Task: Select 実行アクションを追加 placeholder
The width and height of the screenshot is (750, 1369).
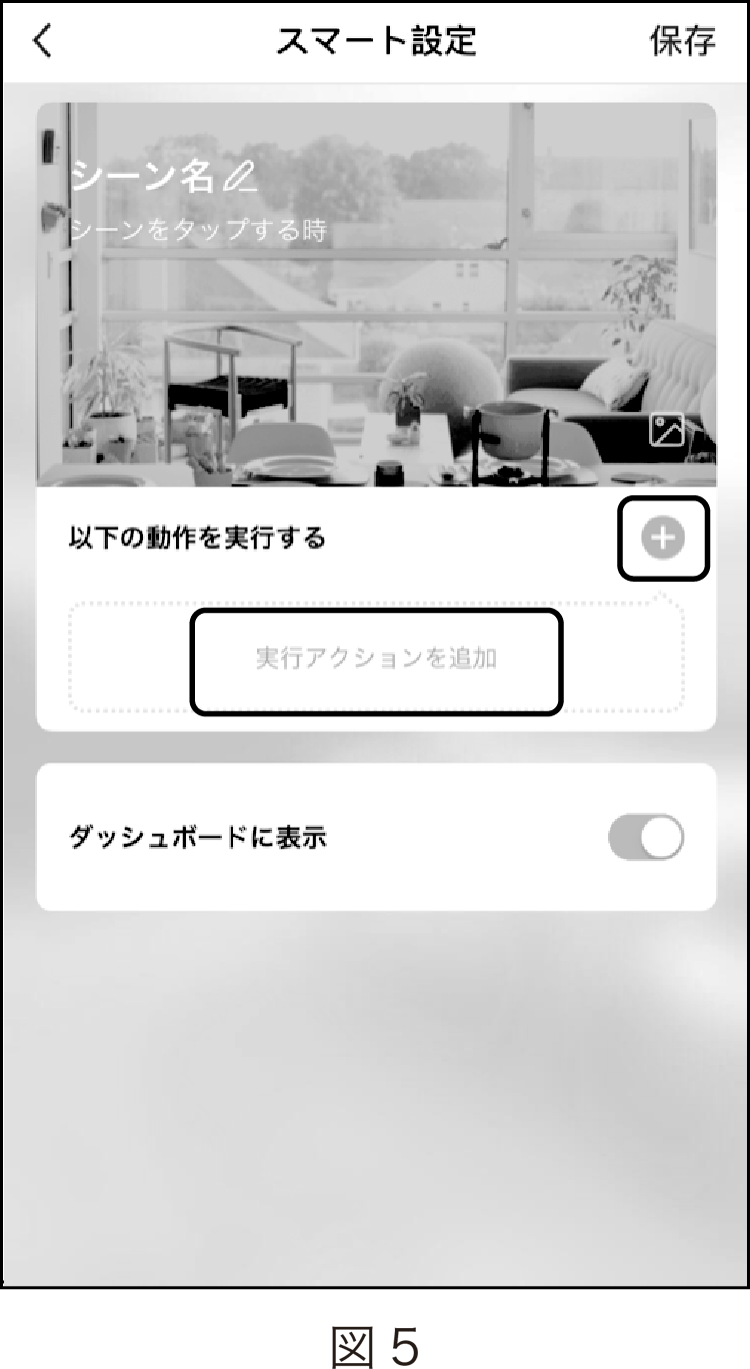Action: pyautogui.click(x=376, y=659)
